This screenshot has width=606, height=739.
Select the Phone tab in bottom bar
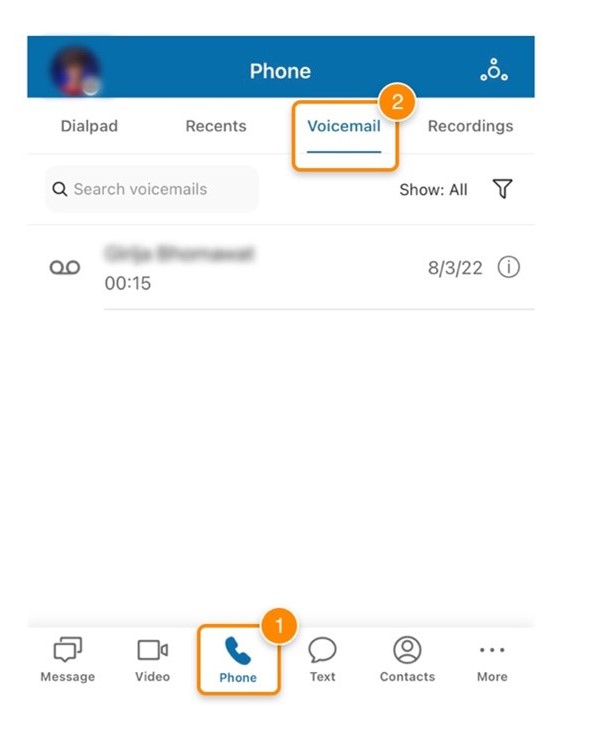[x=238, y=660]
